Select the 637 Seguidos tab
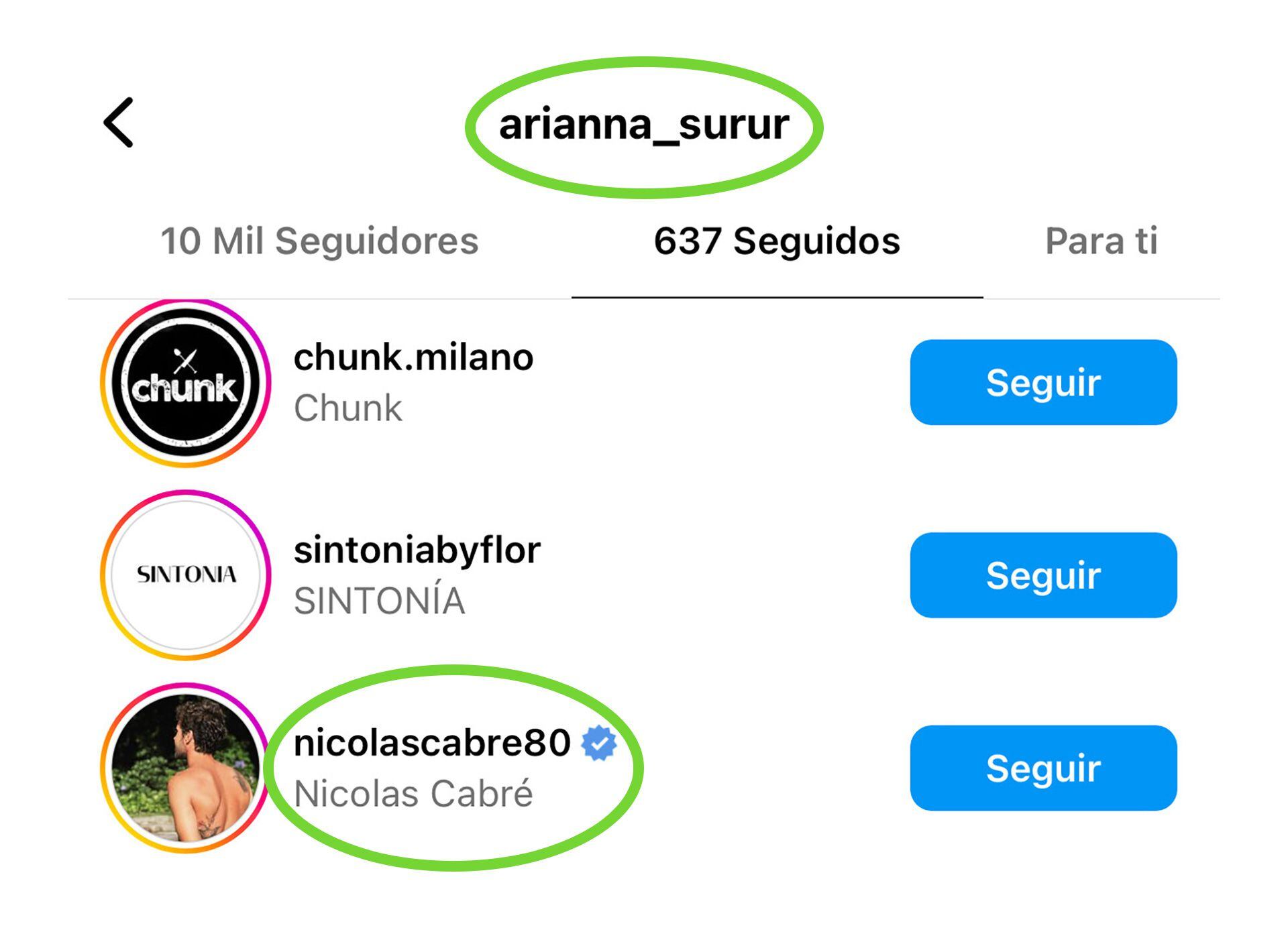Viewport: 1288px width, 938px height. coord(777,241)
